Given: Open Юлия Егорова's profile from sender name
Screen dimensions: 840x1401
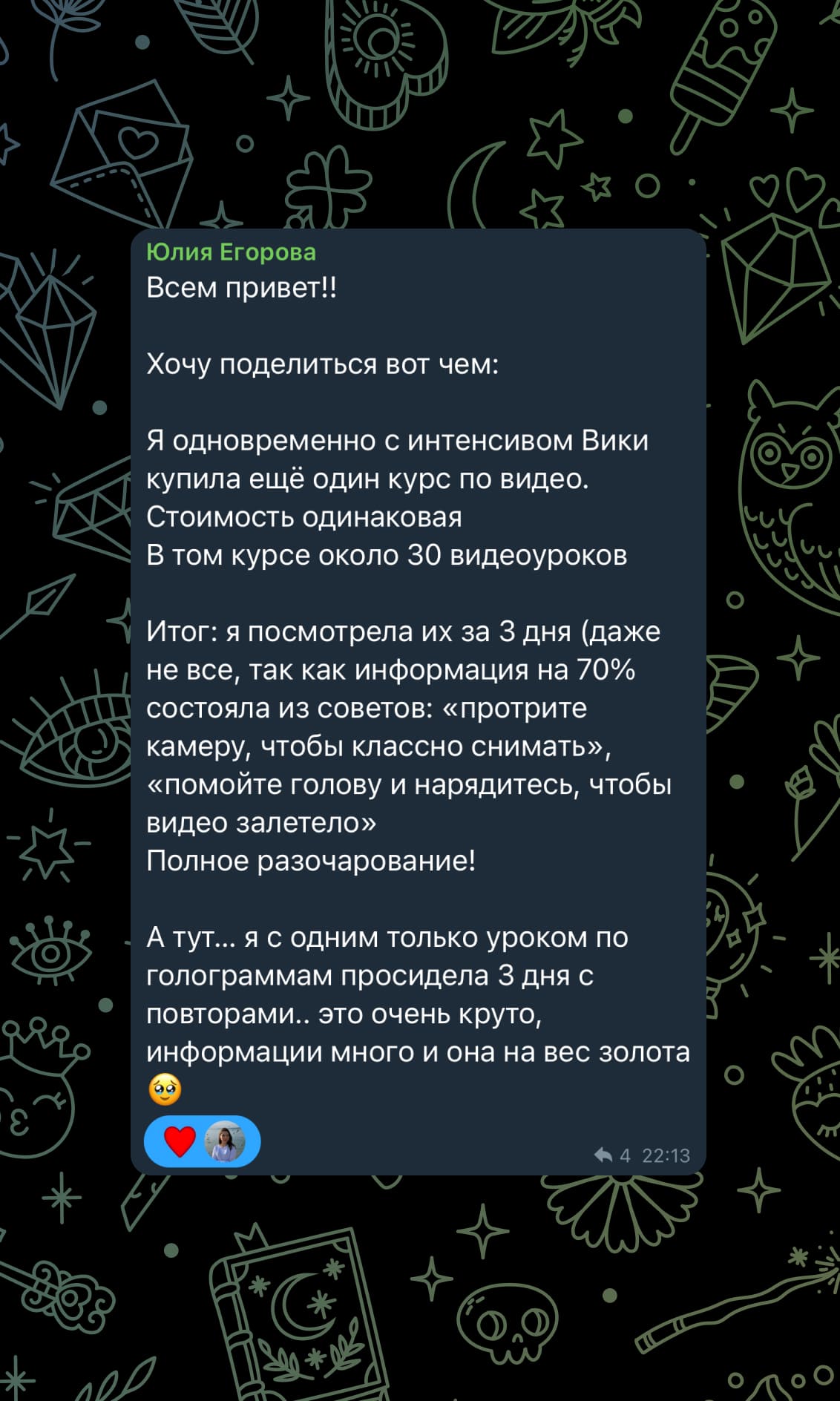Looking at the screenshot, I should coord(231,252).
